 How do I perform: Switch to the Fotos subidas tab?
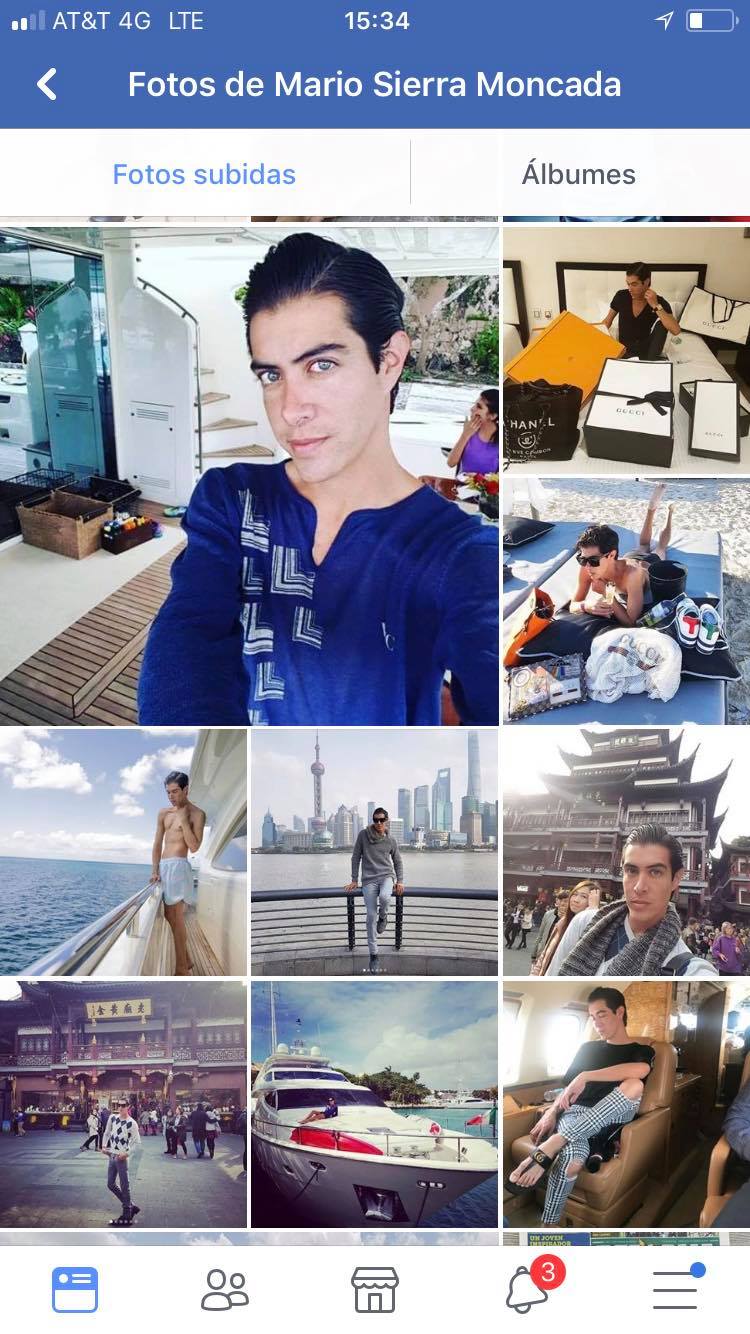[x=204, y=174]
